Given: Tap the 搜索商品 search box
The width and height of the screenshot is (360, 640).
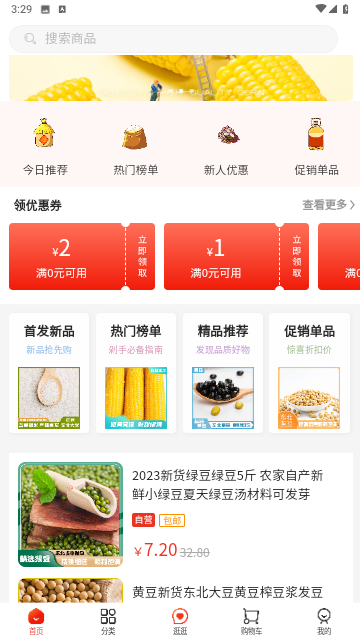Looking at the screenshot, I should 173,39.
